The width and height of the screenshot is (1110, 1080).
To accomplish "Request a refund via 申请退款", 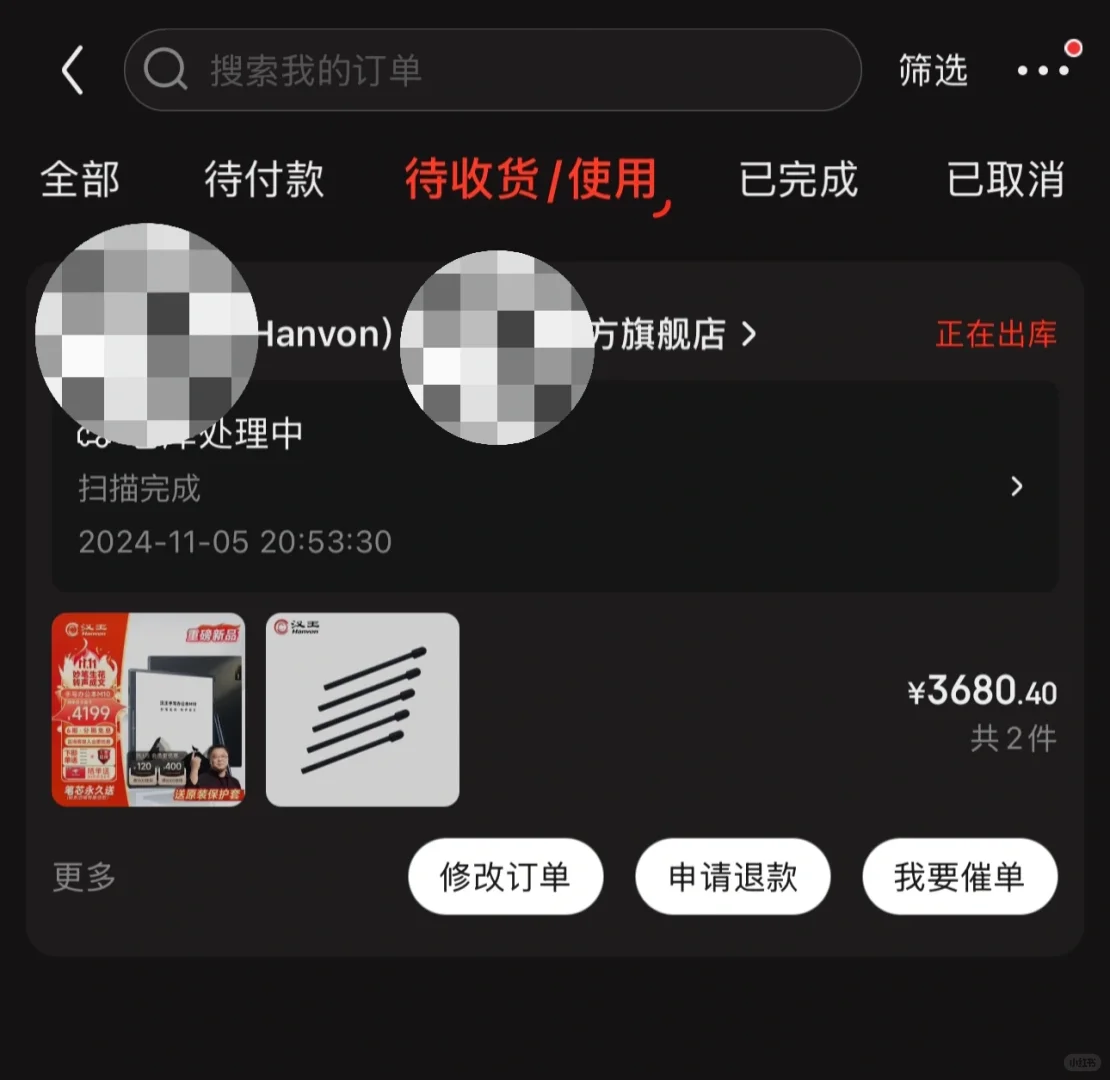I will [x=732, y=877].
